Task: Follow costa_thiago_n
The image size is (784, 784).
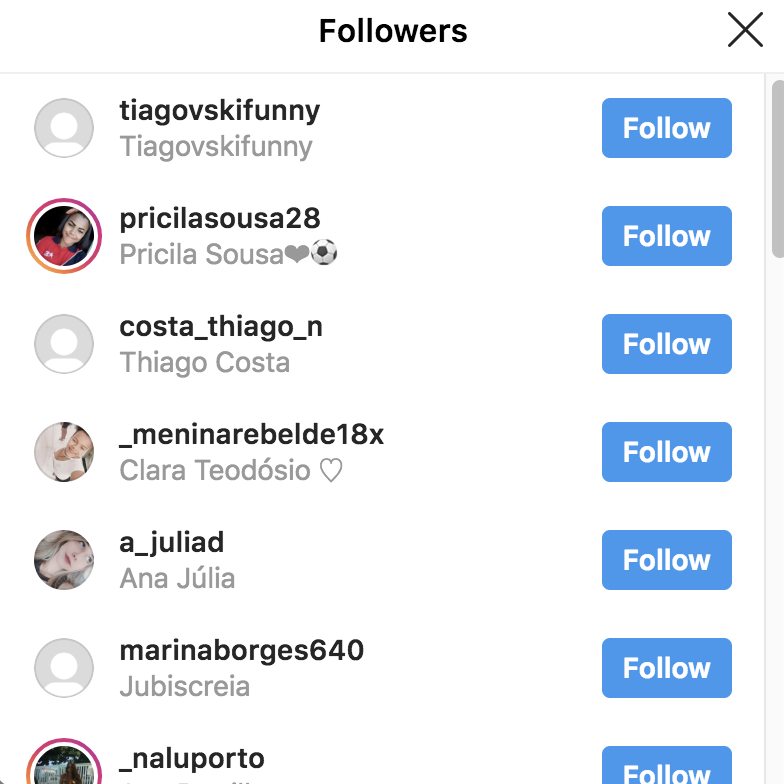Action: tap(666, 344)
